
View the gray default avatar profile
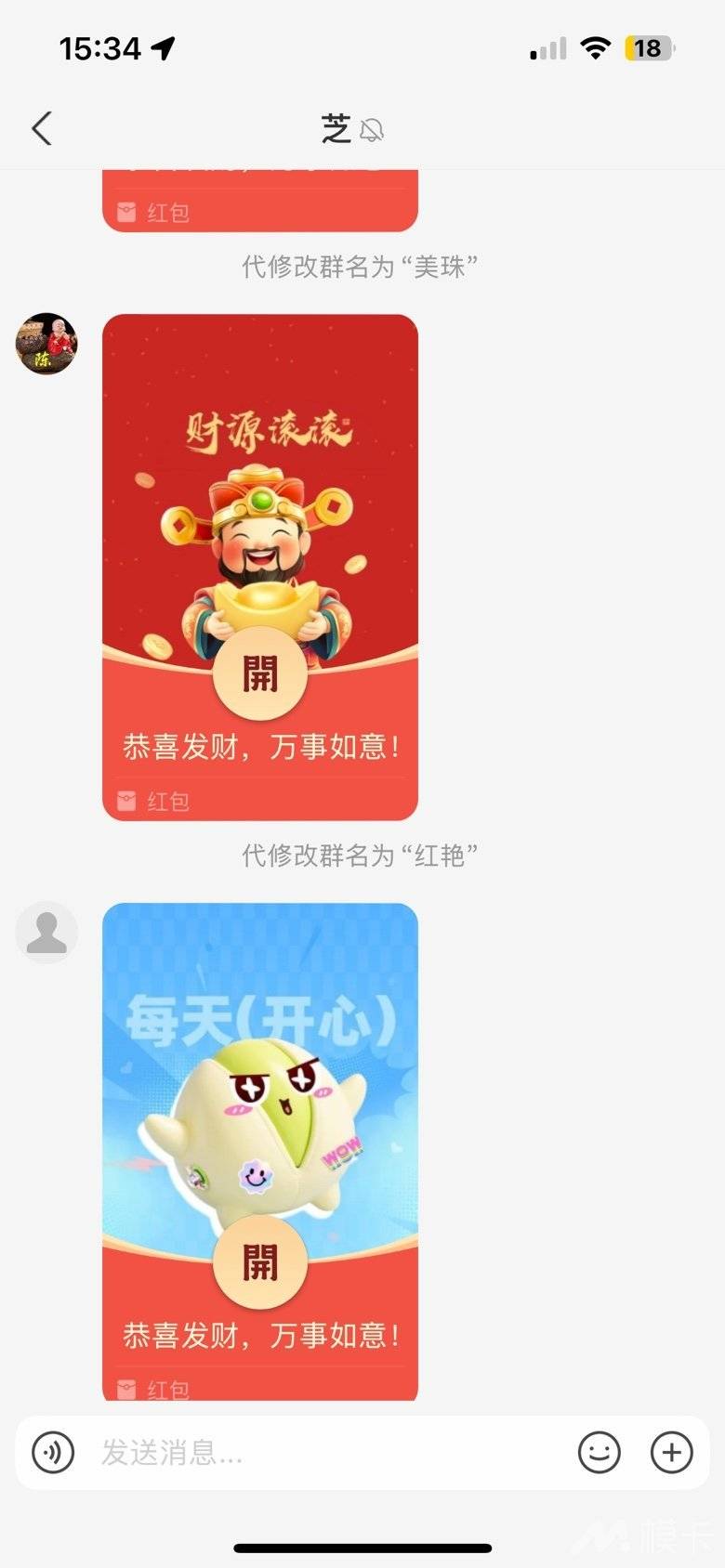(x=46, y=932)
